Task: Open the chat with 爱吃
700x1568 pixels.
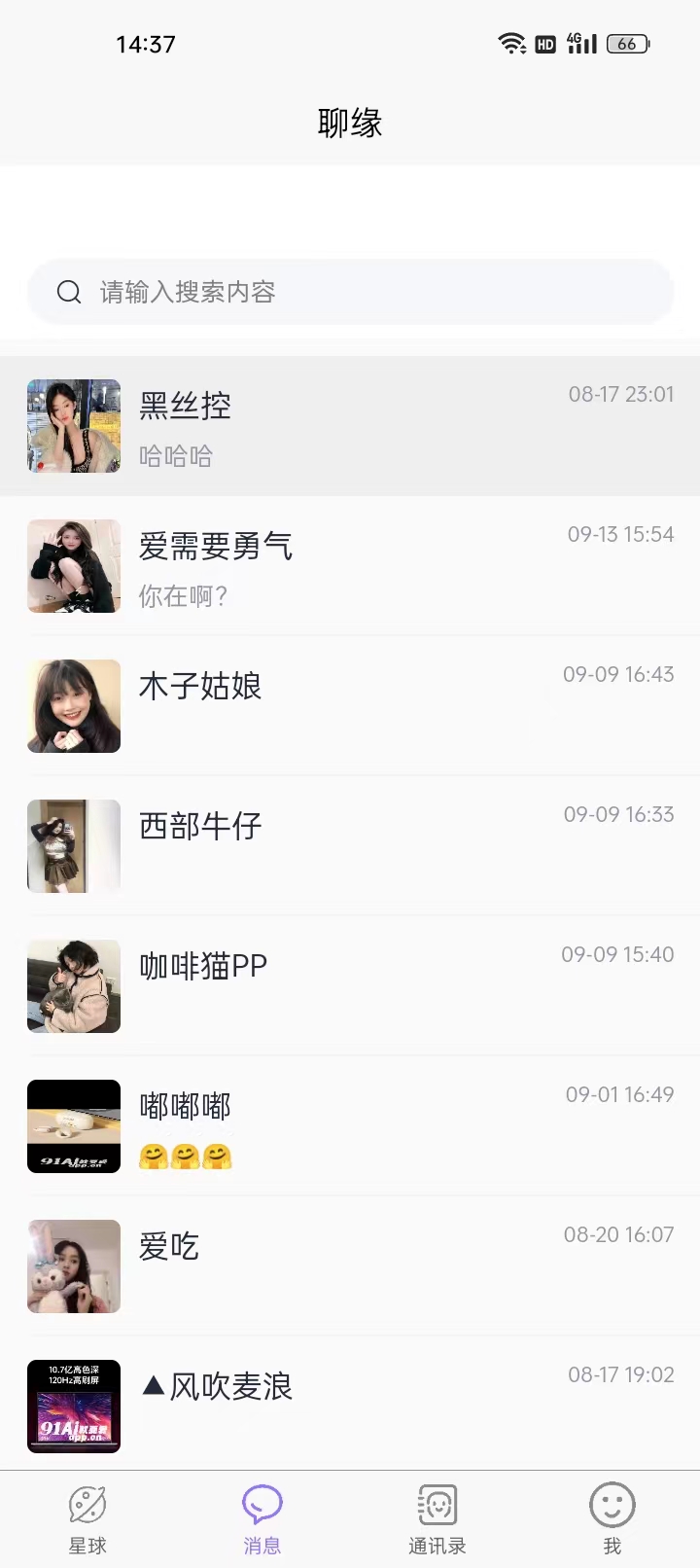Action: [350, 1265]
